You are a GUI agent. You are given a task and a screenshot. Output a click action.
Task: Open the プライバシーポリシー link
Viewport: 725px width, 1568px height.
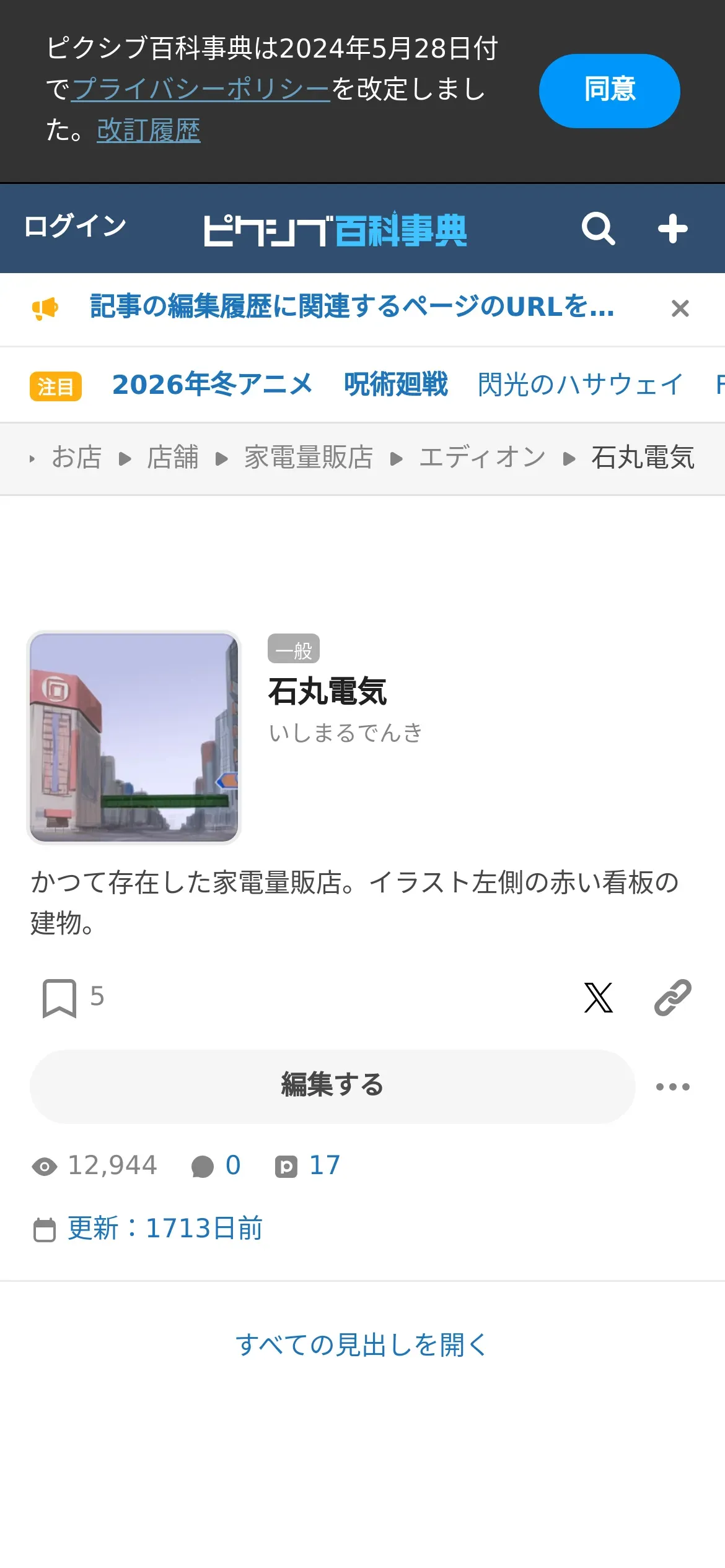click(x=201, y=89)
